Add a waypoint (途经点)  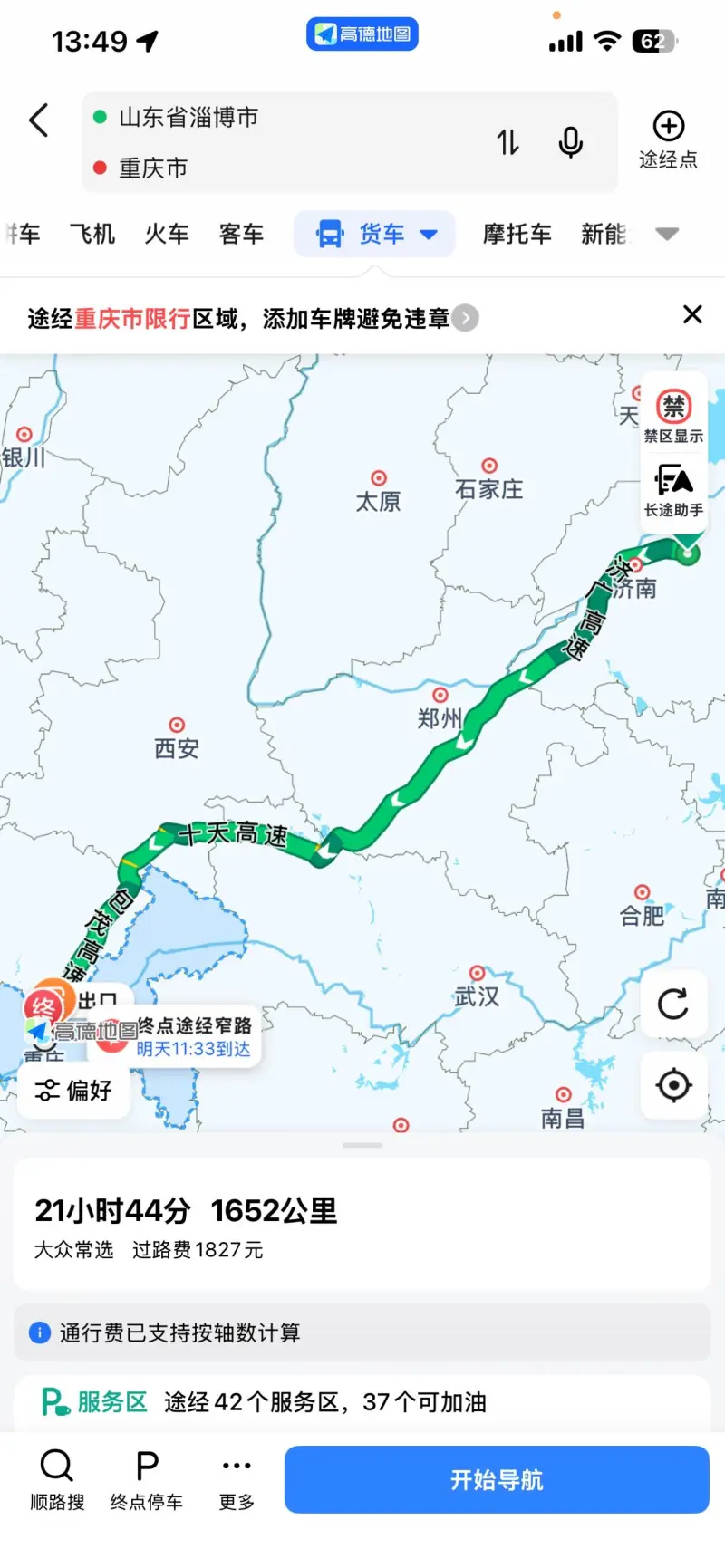668,140
